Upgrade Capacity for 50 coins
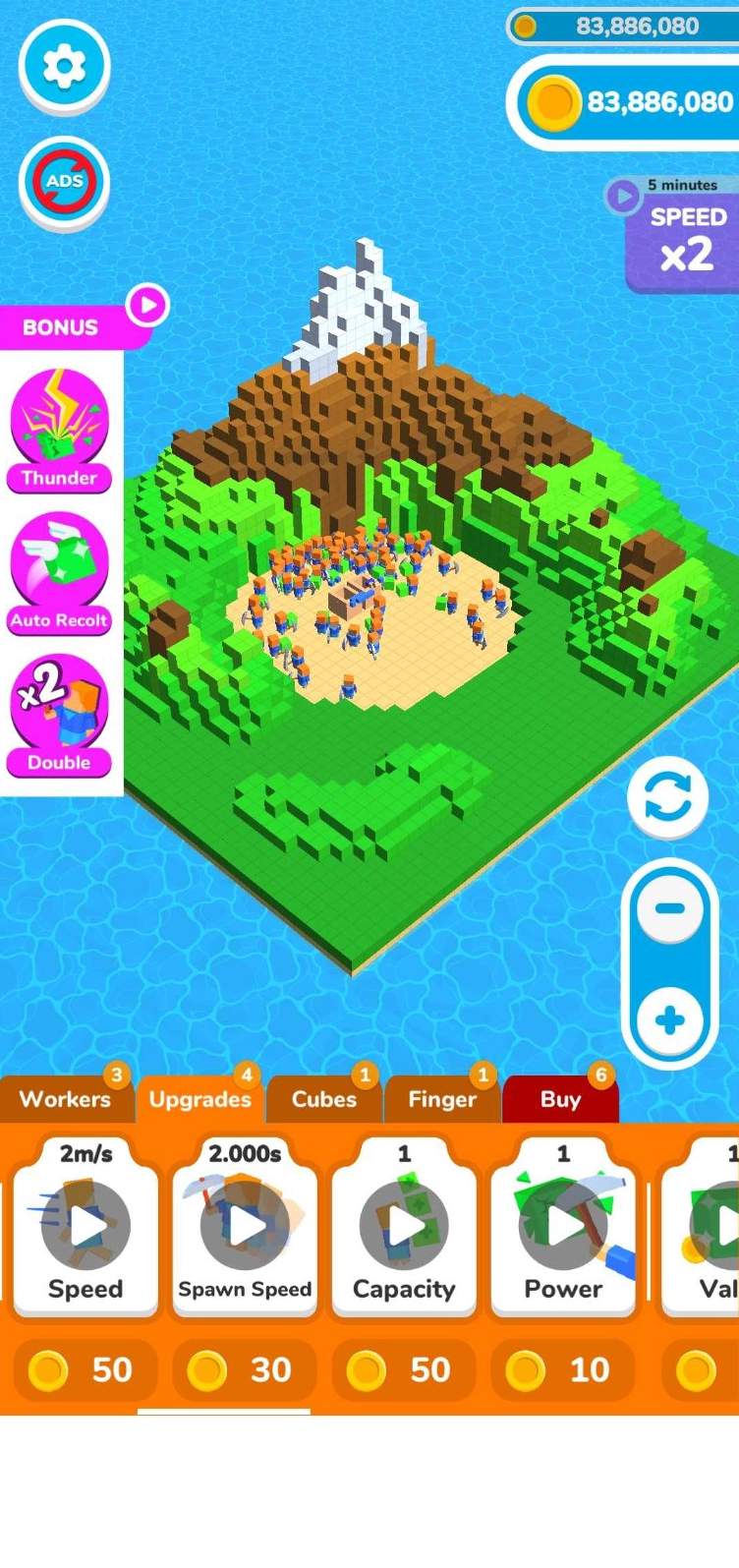This screenshot has height=1568, width=739. click(404, 1369)
